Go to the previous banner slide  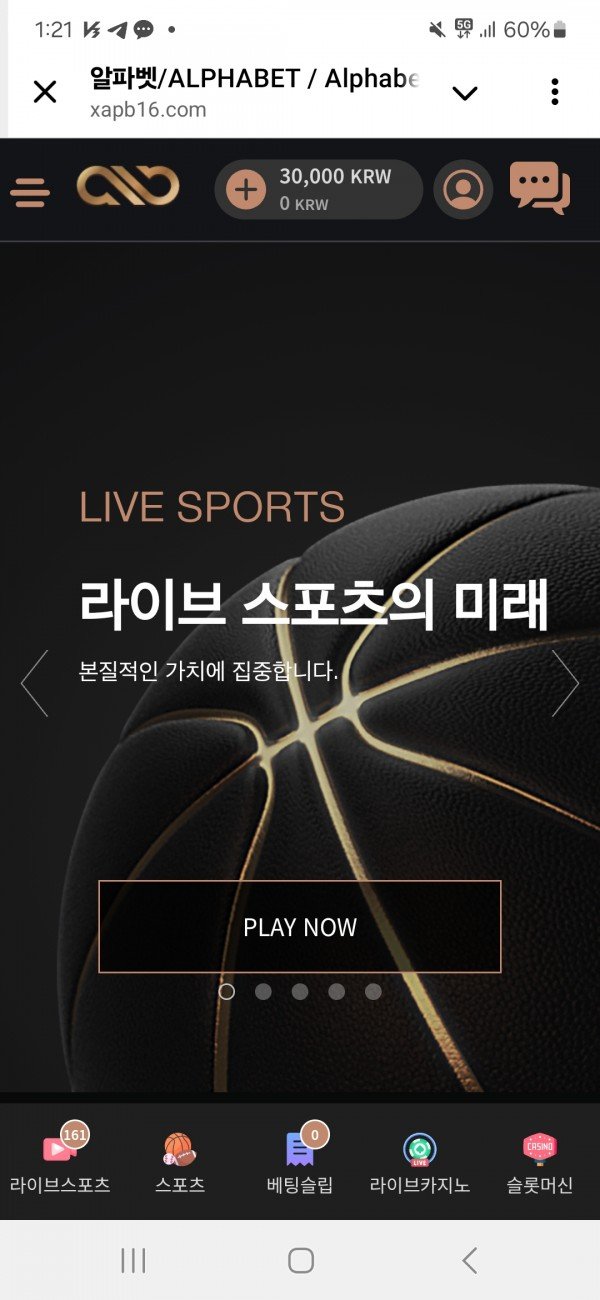tap(34, 683)
